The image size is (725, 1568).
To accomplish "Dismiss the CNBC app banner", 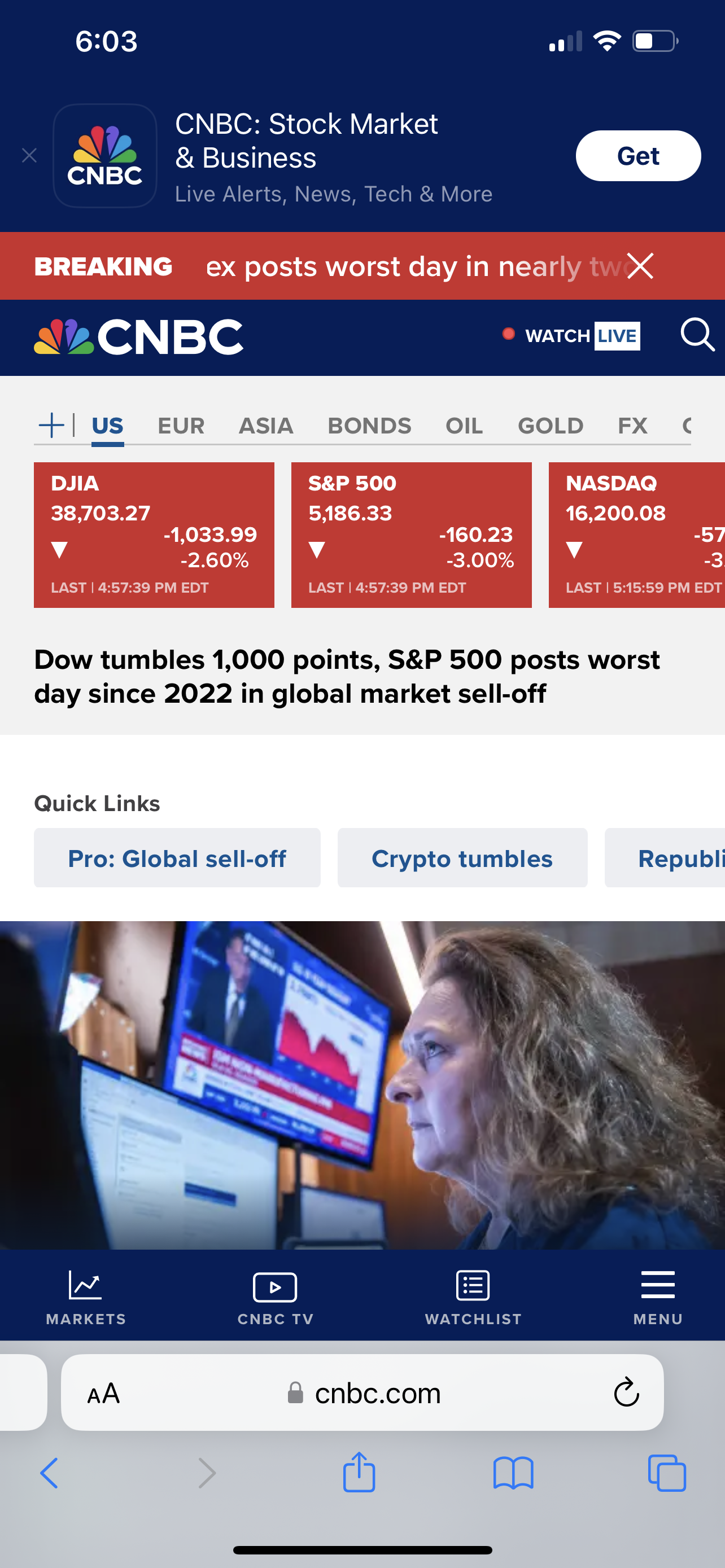I will coord(29,156).
